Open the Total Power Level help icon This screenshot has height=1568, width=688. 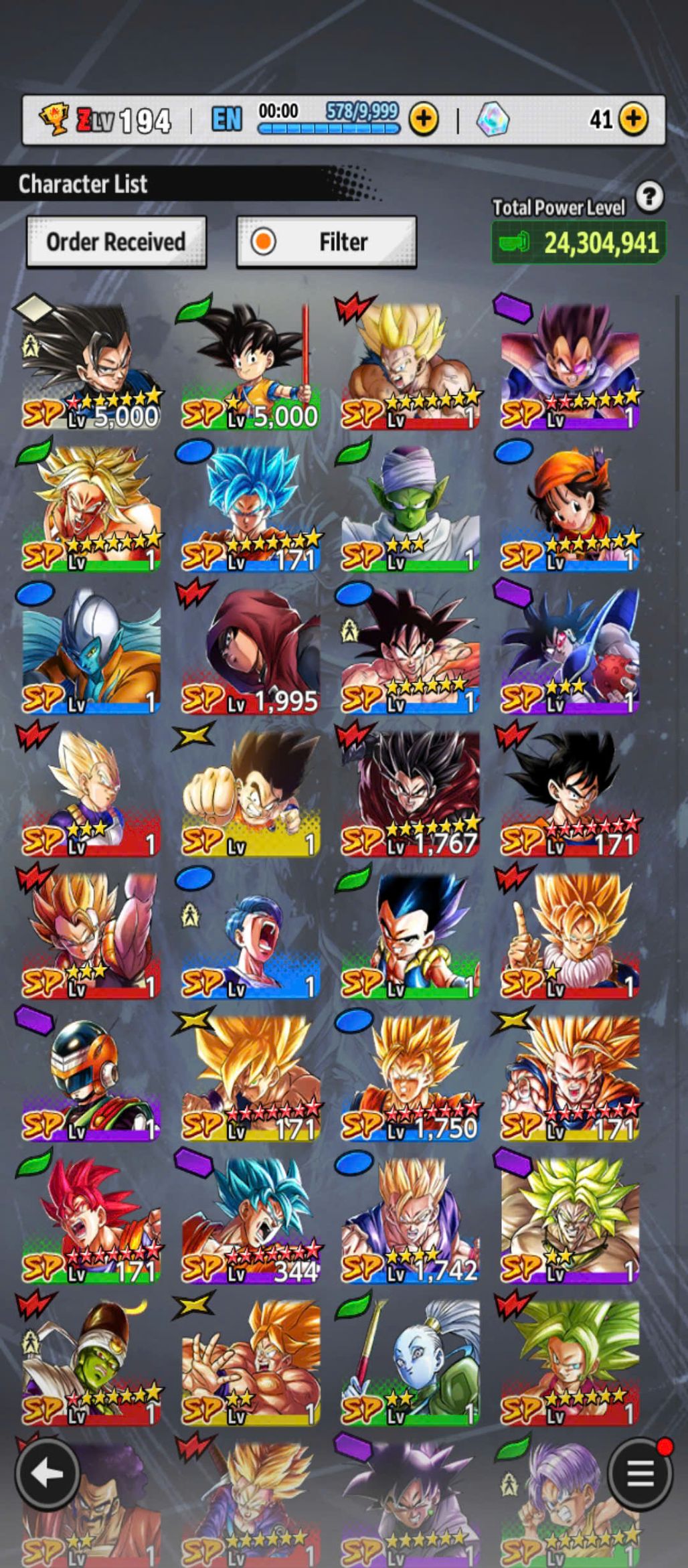coord(649,198)
